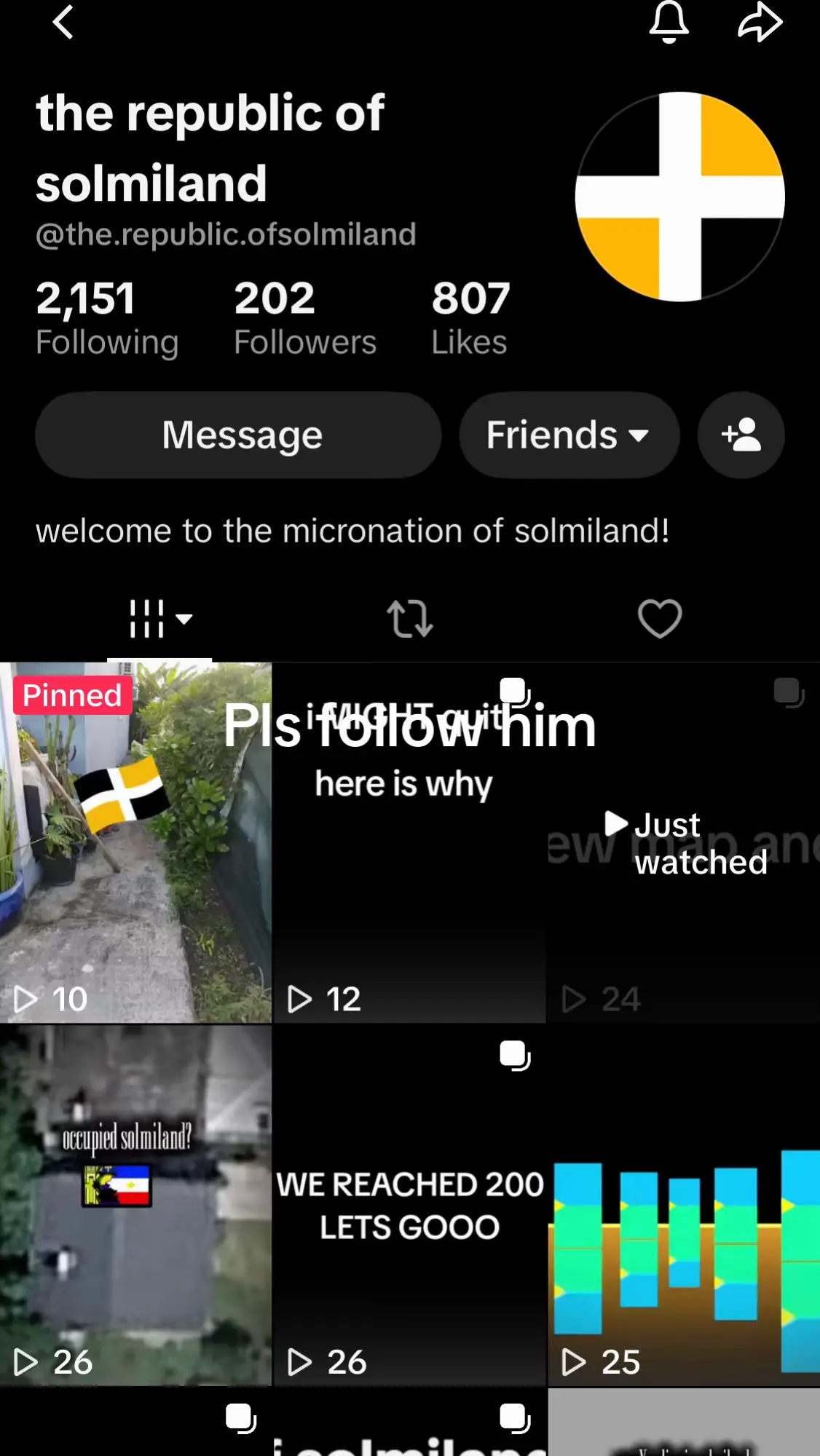Screen dimensions: 820x1456
Task: View the profile picture
Action: point(679,197)
